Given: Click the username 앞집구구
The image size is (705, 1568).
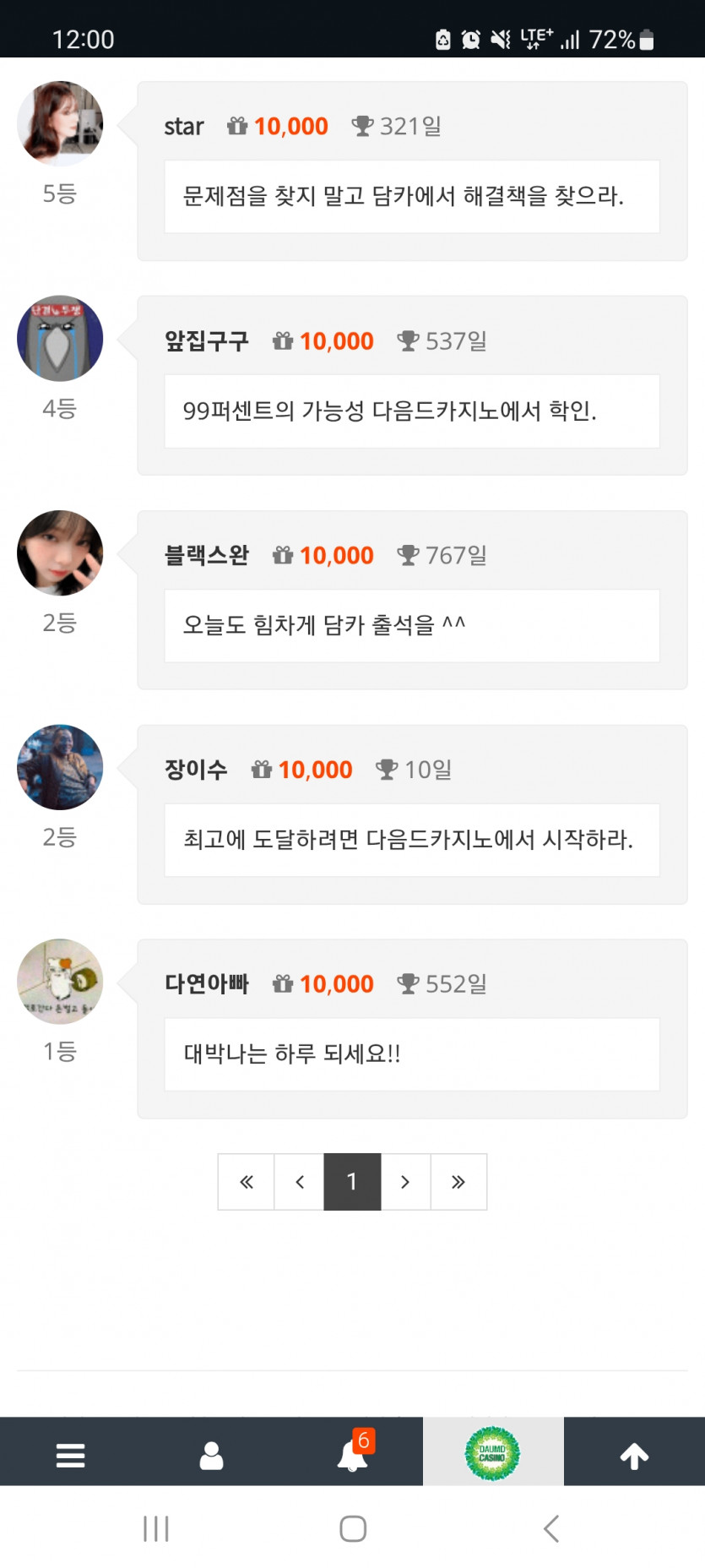Looking at the screenshot, I should (208, 340).
